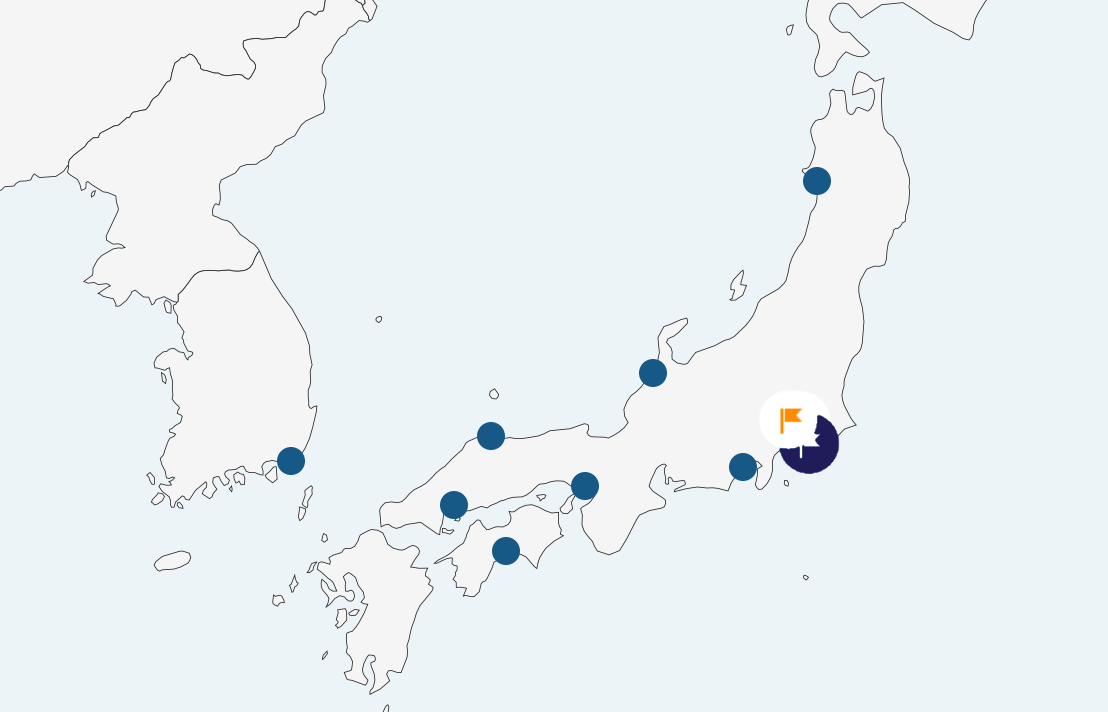Select the port marker at Busan, South Korea
This screenshot has height=712, width=1108.
291,461
